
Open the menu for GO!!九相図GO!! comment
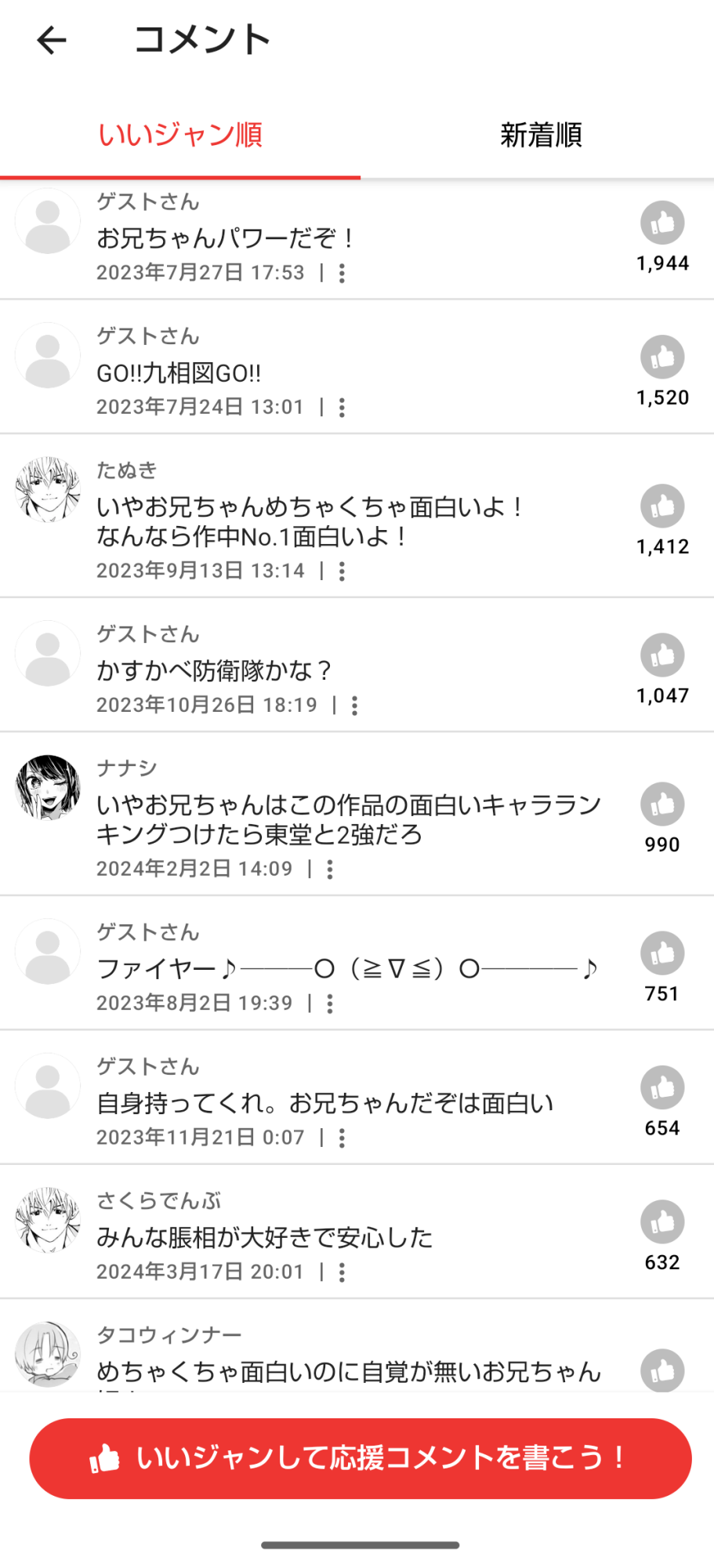(342, 408)
